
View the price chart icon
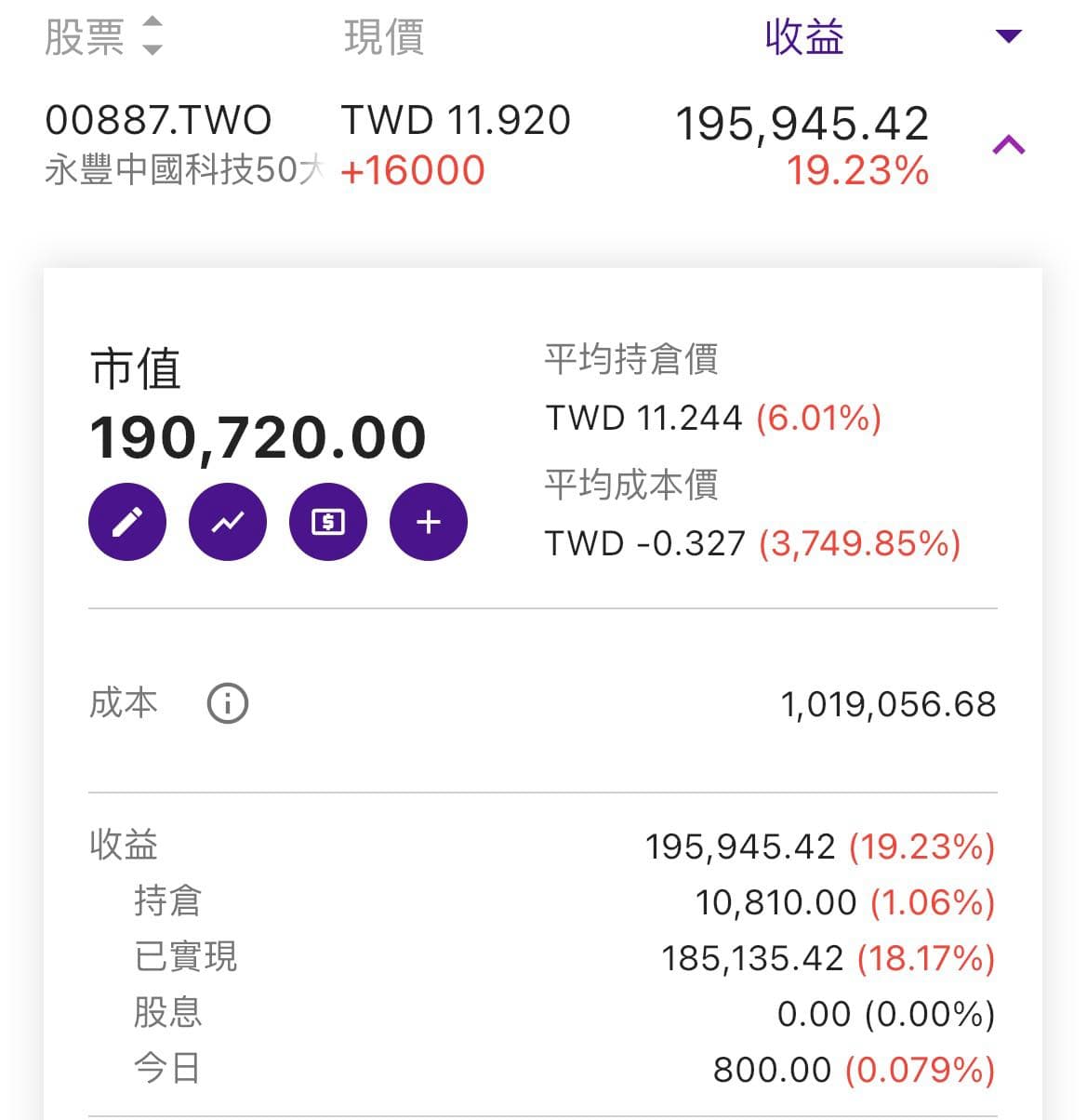pos(228,522)
